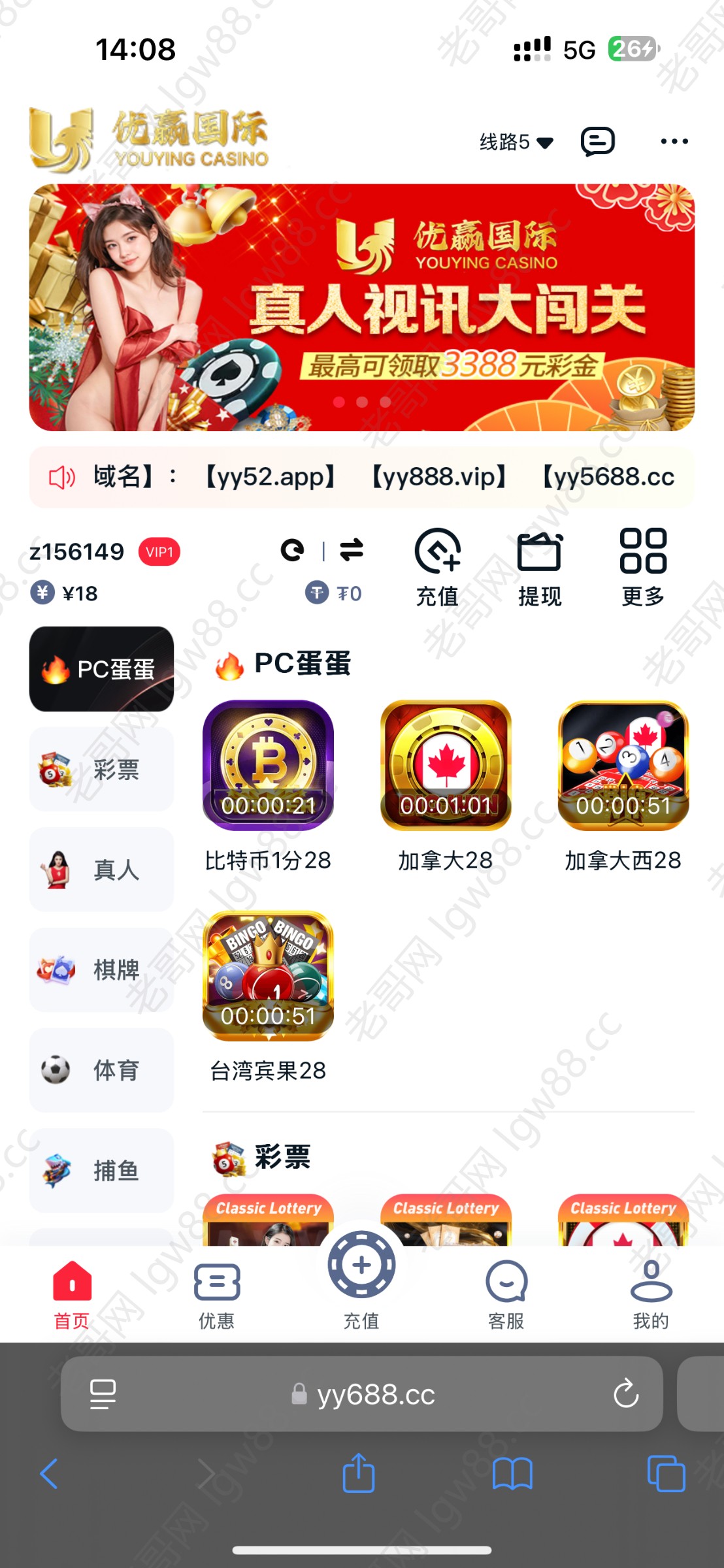Select the 彩票 category in sidebar
The height and width of the screenshot is (1568, 724).
tap(101, 770)
